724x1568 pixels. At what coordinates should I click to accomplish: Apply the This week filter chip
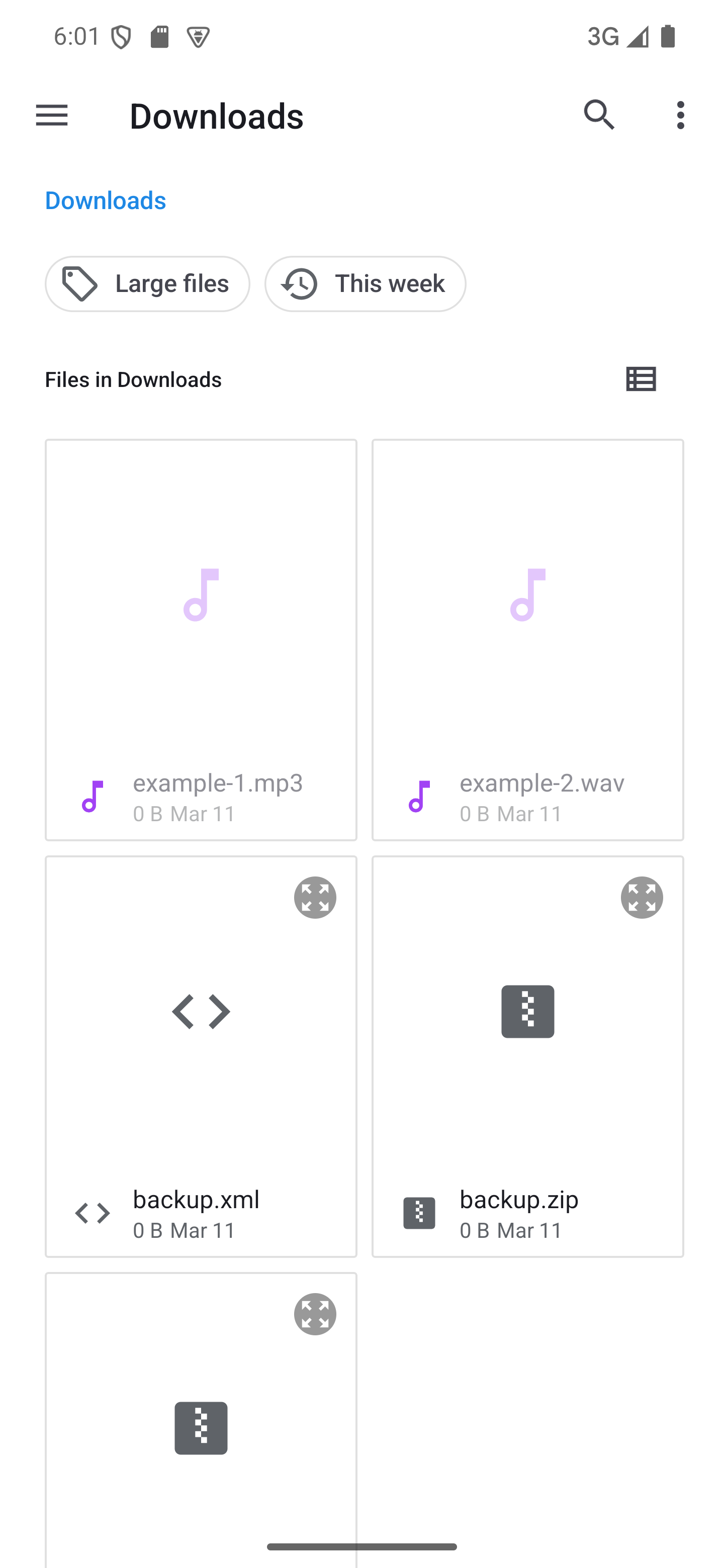tap(366, 283)
